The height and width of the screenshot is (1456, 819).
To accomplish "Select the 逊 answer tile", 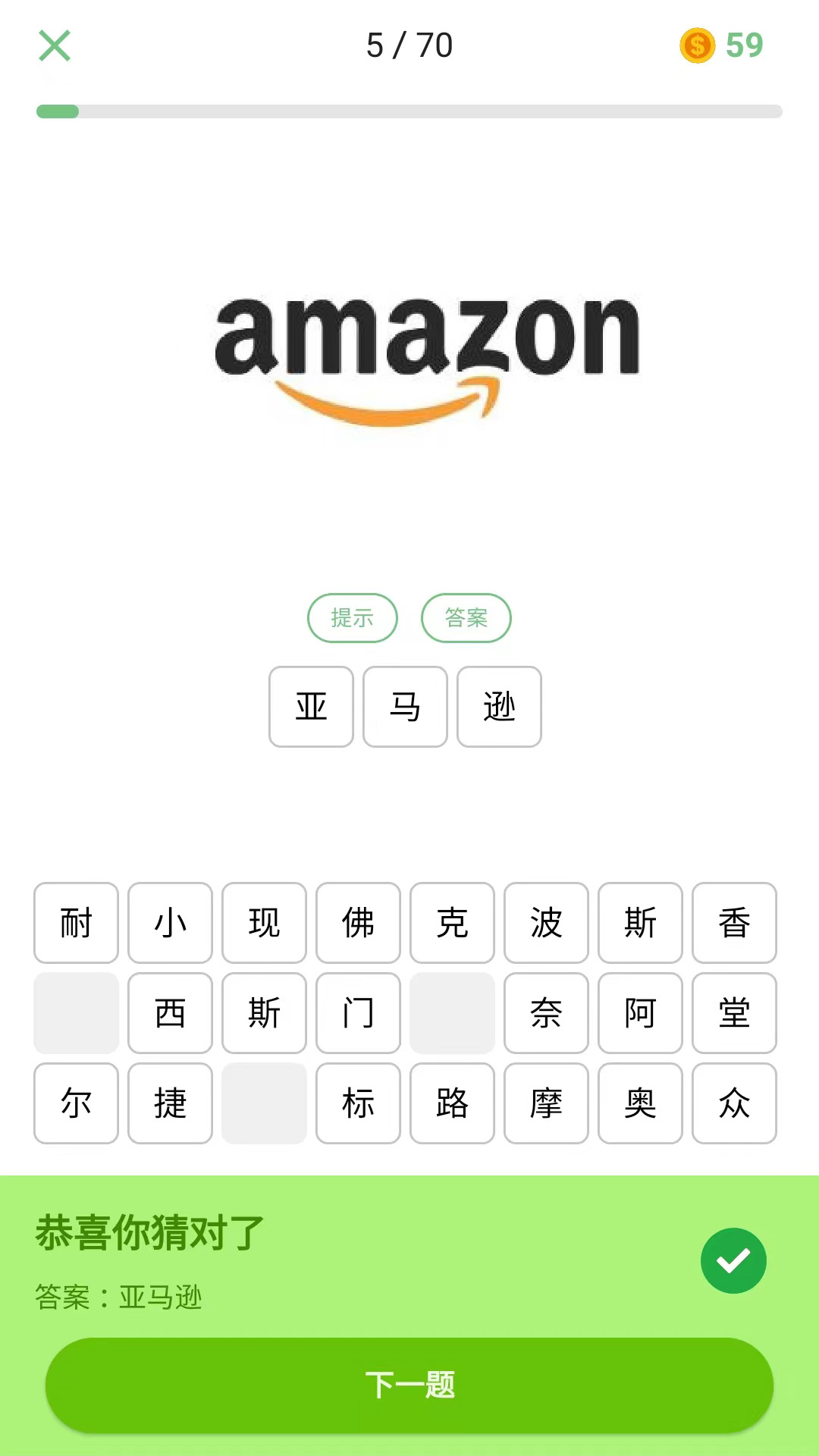I will [499, 707].
